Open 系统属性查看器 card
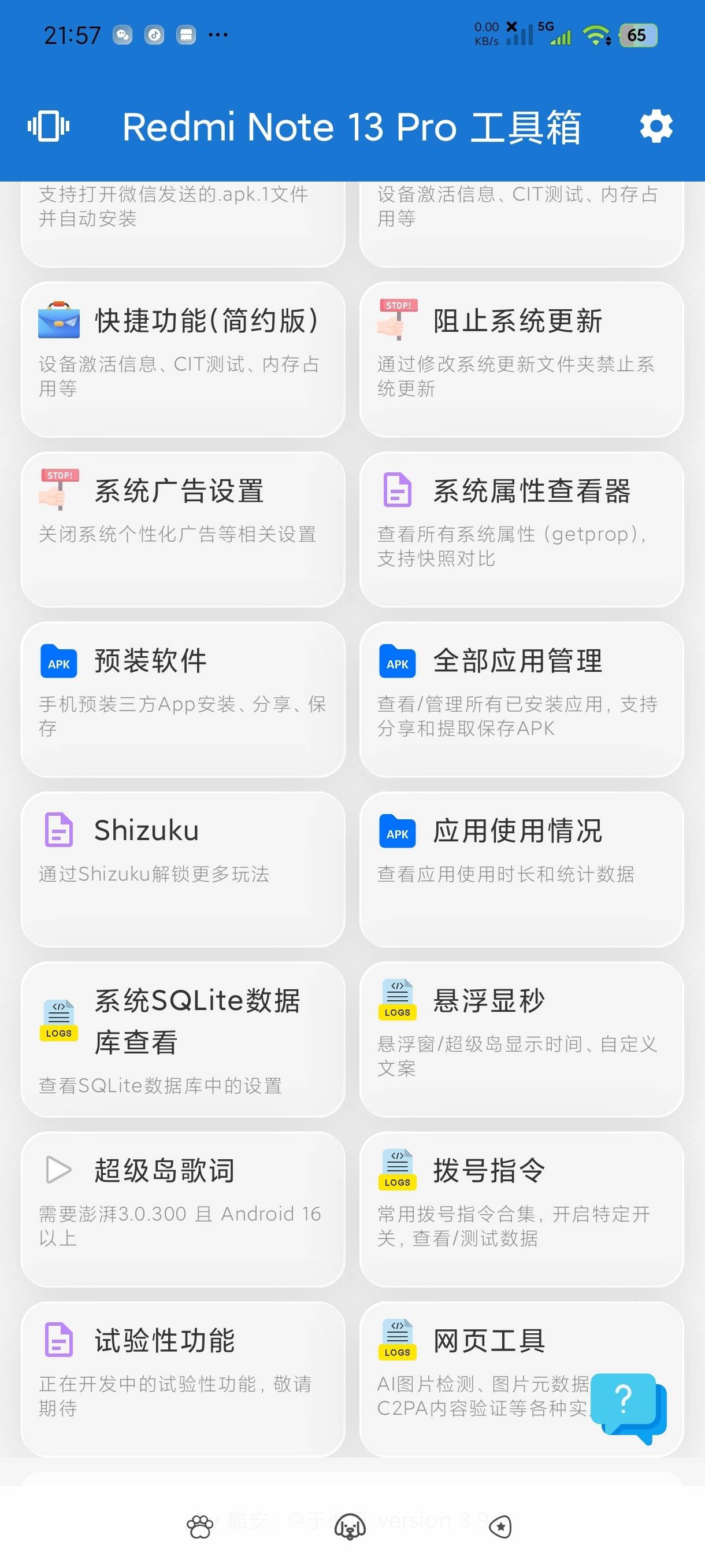Viewport: 705px width, 1568px height. 521,529
